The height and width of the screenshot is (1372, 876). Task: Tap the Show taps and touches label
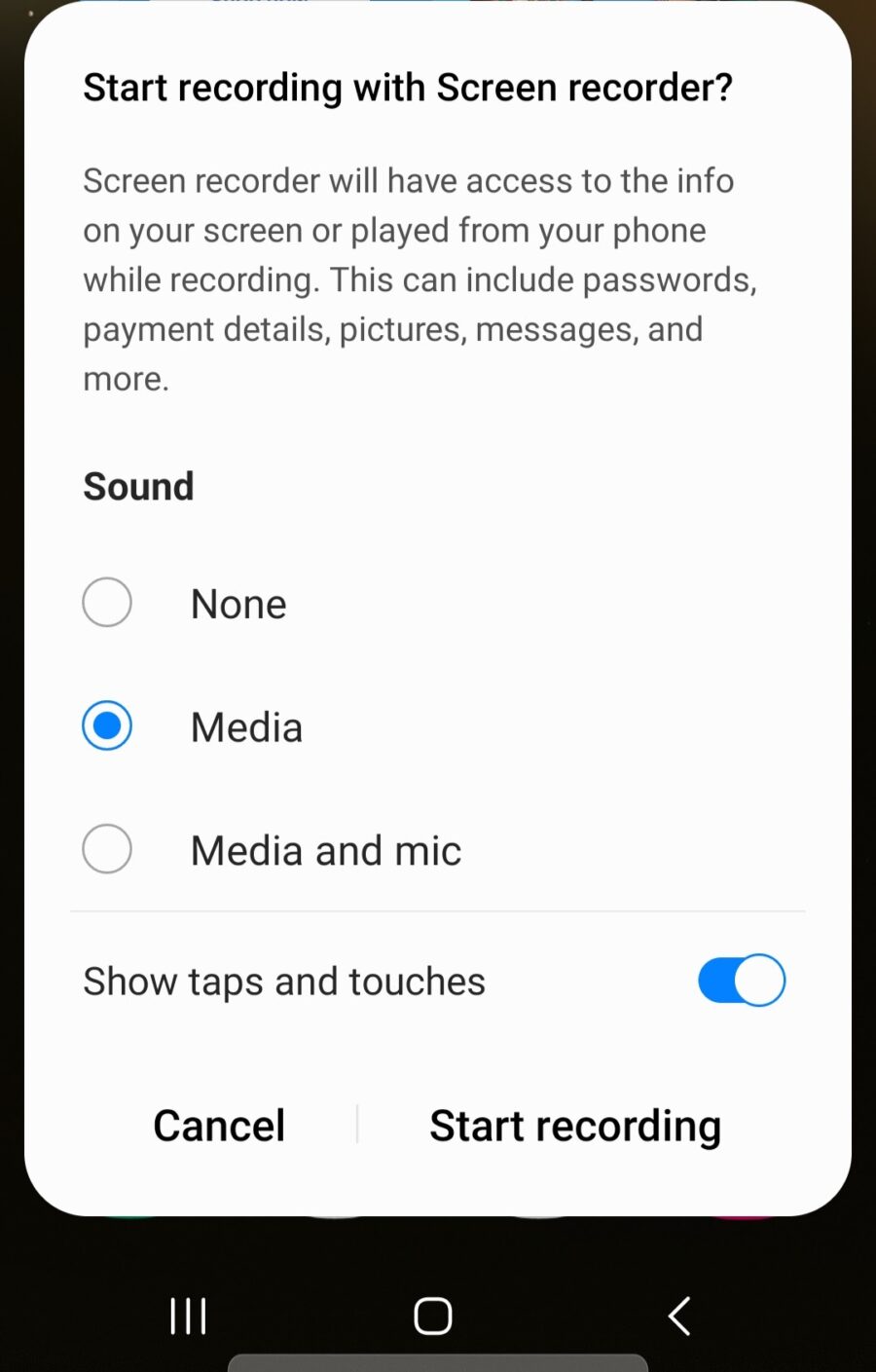(x=284, y=981)
